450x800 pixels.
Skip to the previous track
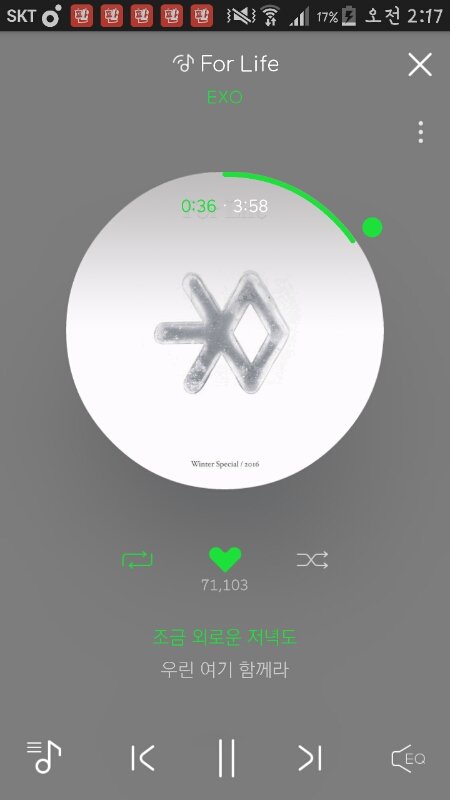[x=142, y=758]
